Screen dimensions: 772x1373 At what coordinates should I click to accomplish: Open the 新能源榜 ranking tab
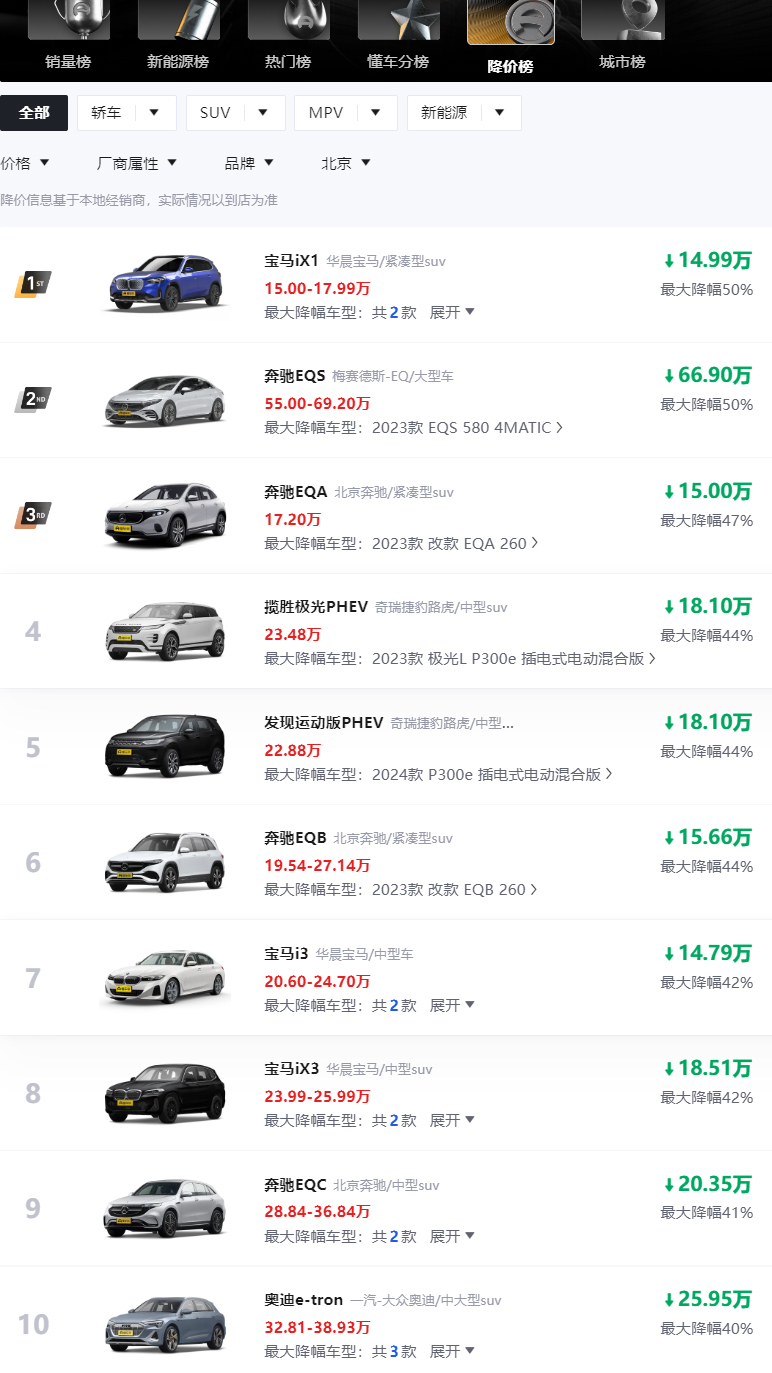pos(178,38)
